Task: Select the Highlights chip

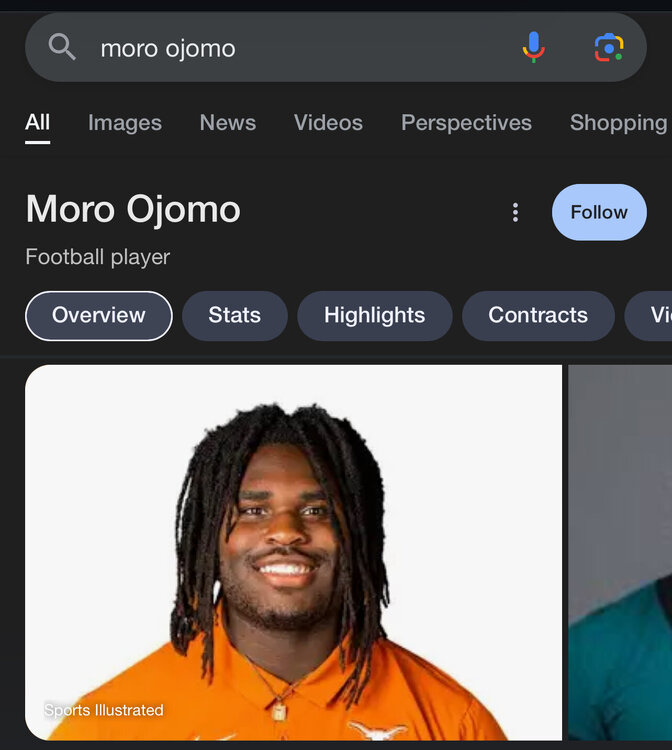Action: click(374, 315)
